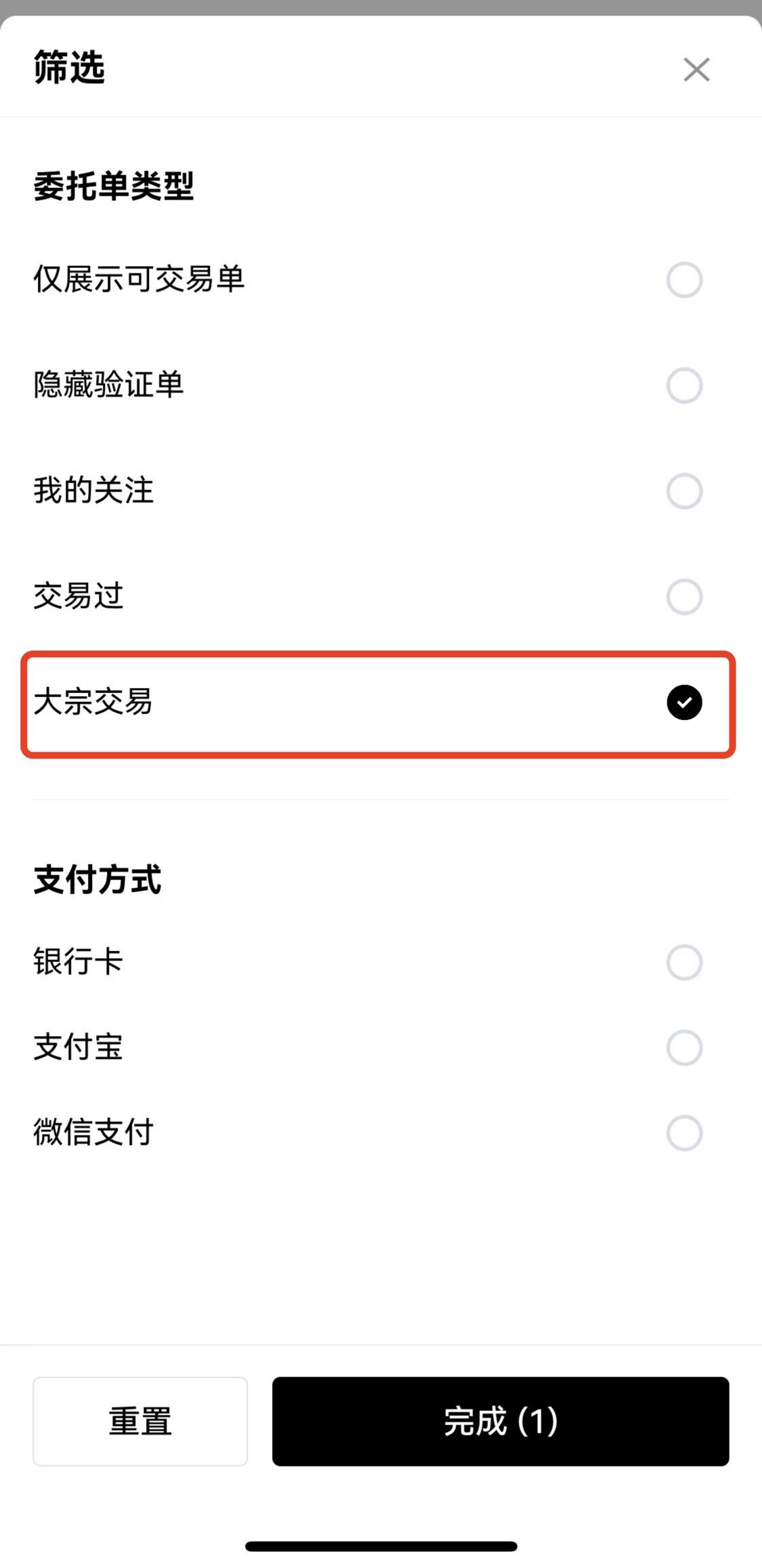The width and height of the screenshot is (762, 1568).
Task: Select 仅展示可交易单 option
Action: tap(683, 279)
